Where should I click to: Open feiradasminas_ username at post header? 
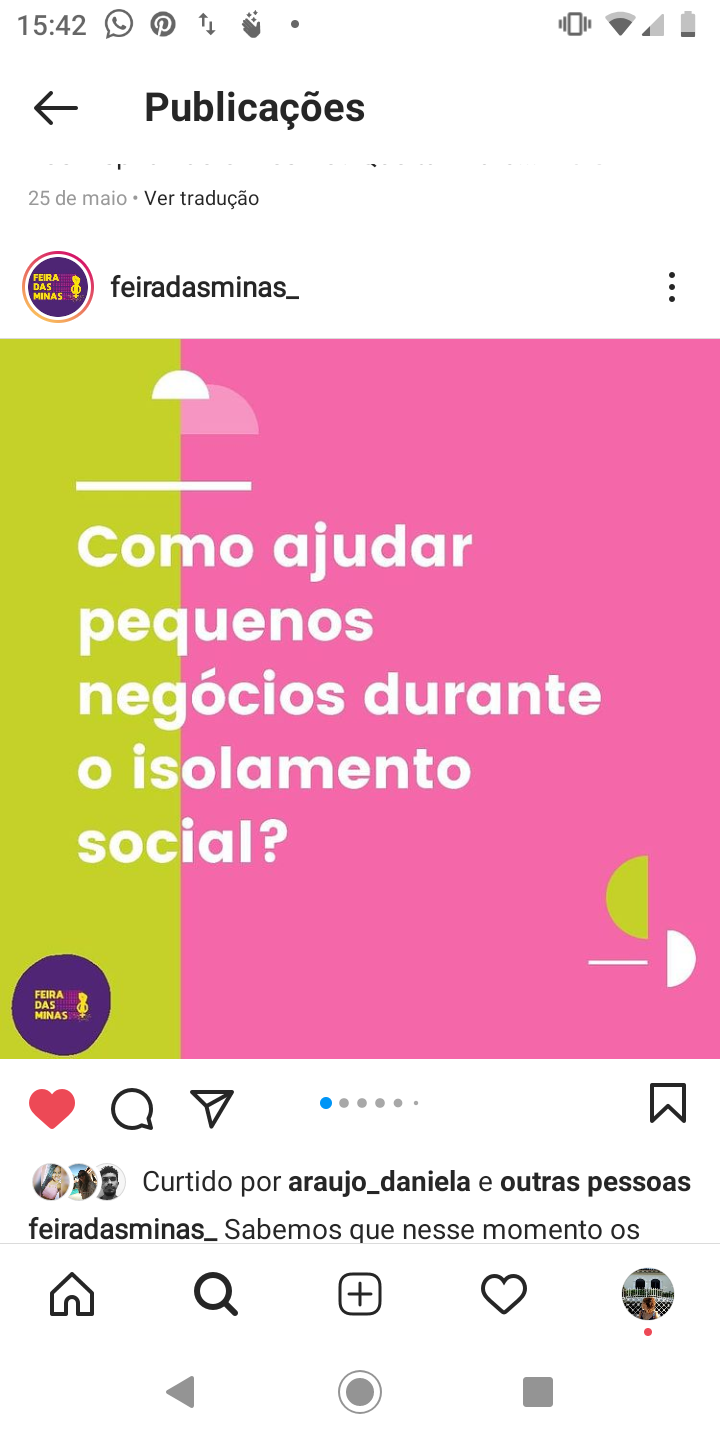click(204, 288)
